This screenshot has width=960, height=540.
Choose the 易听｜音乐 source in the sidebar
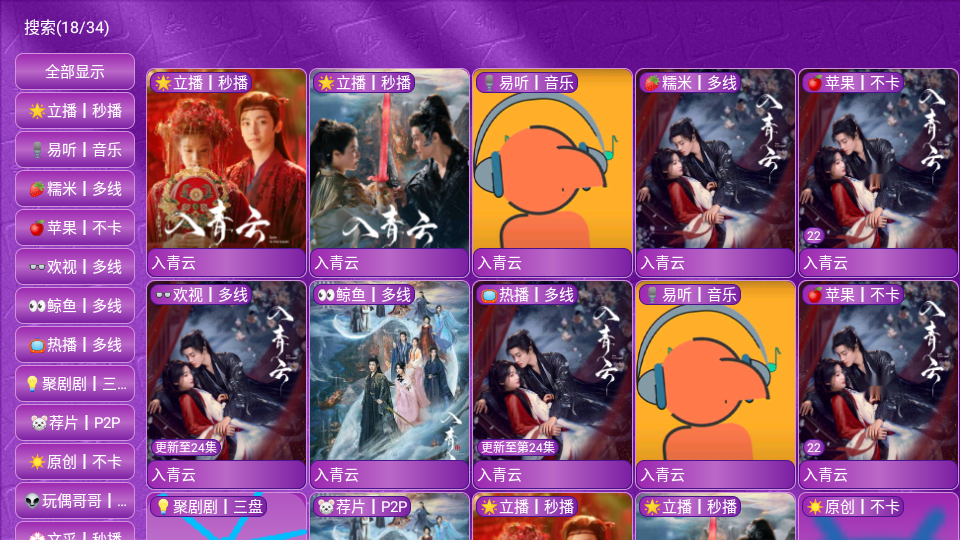click(x=75, y=150)
